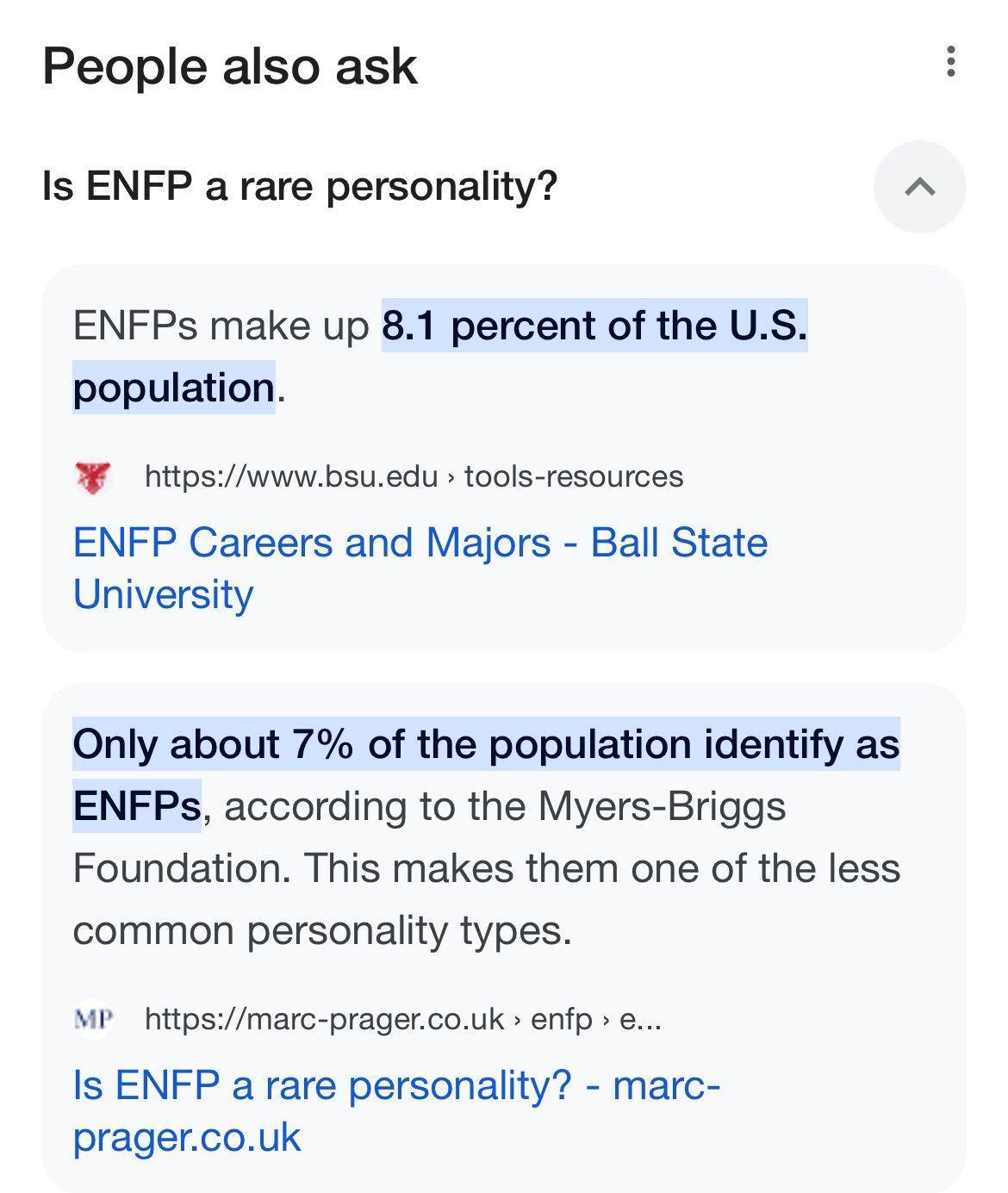
Task: Open the ENFP Careers and Majors Ball State link
Action: coord(420,569)
